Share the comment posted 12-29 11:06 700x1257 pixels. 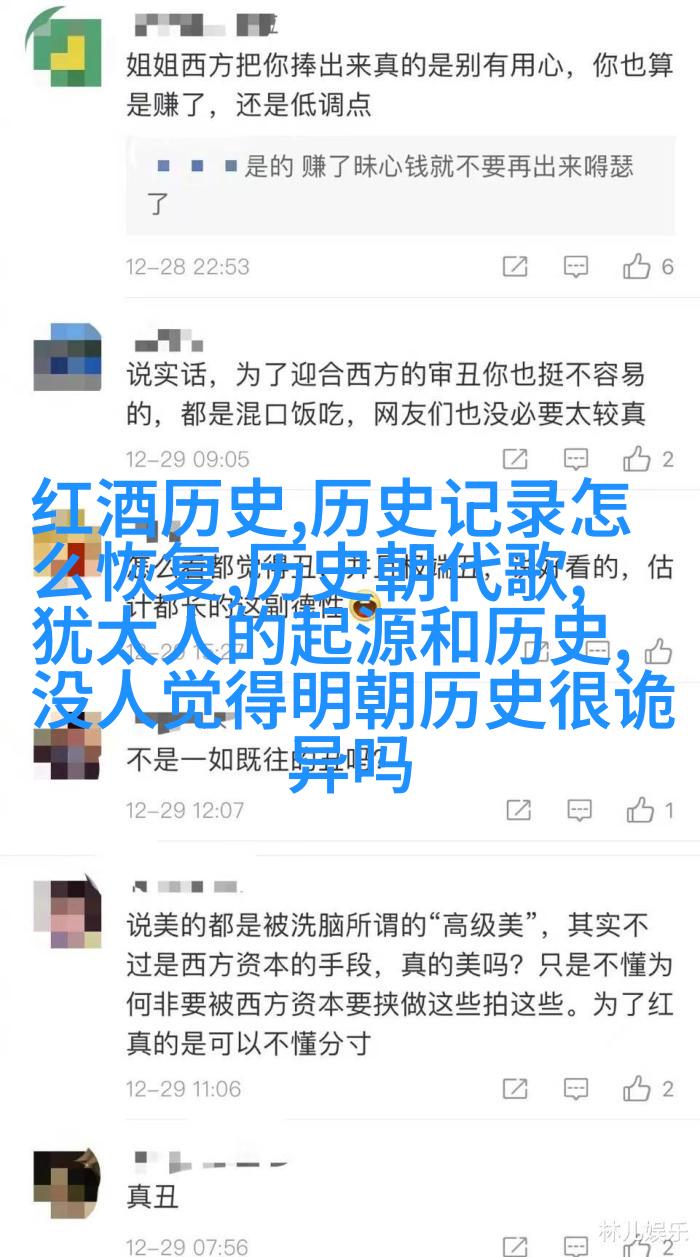515,1088
